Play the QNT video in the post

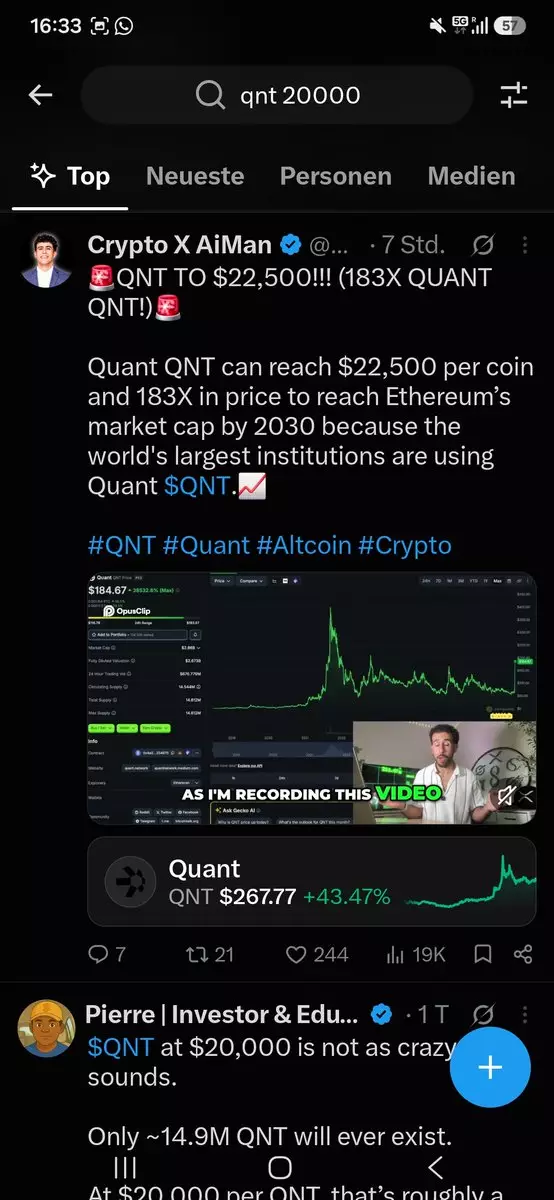pos(311,698)
